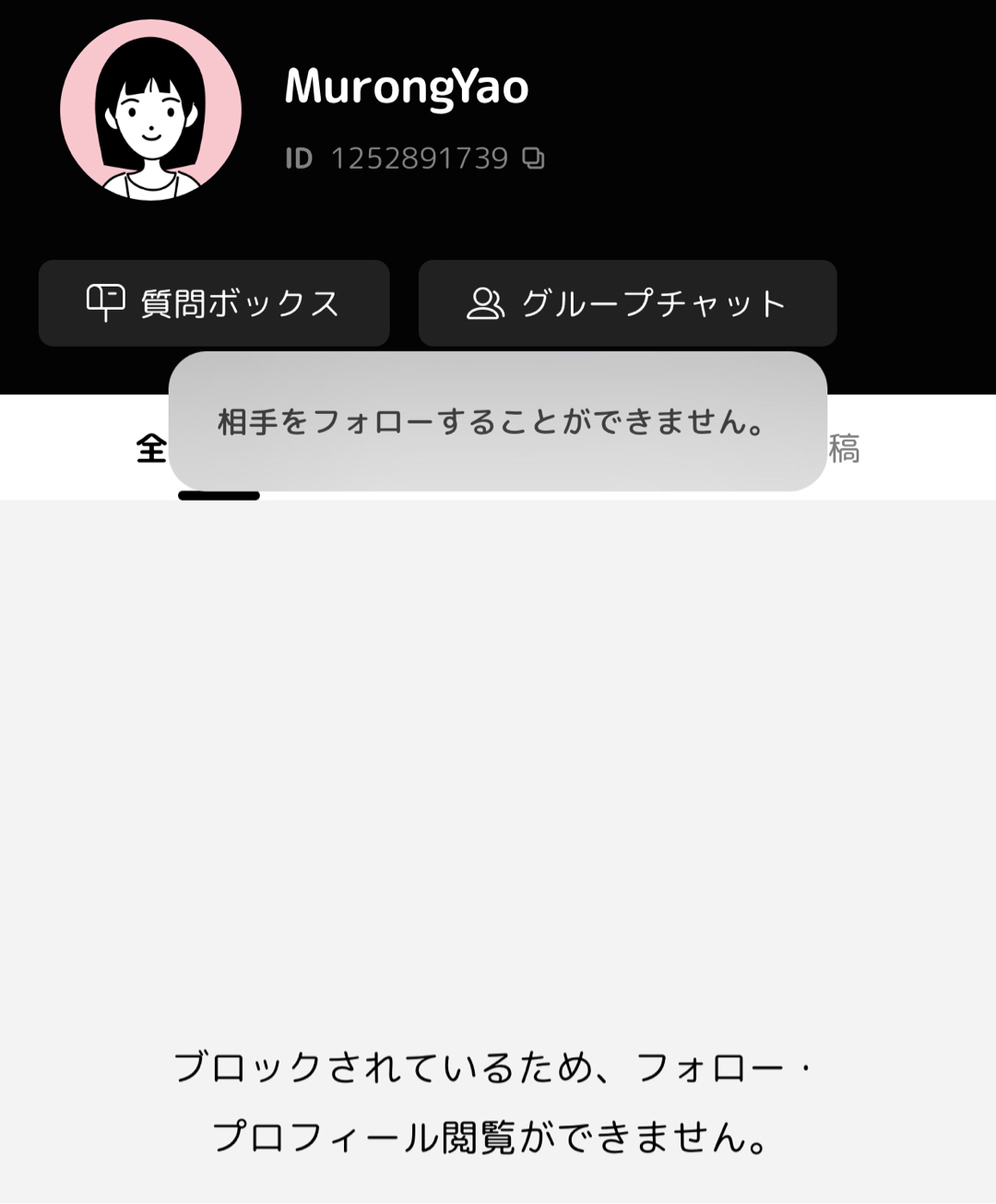996x1204 pixels.
Task: Select the username MurongYao
Action: point(405,89)
